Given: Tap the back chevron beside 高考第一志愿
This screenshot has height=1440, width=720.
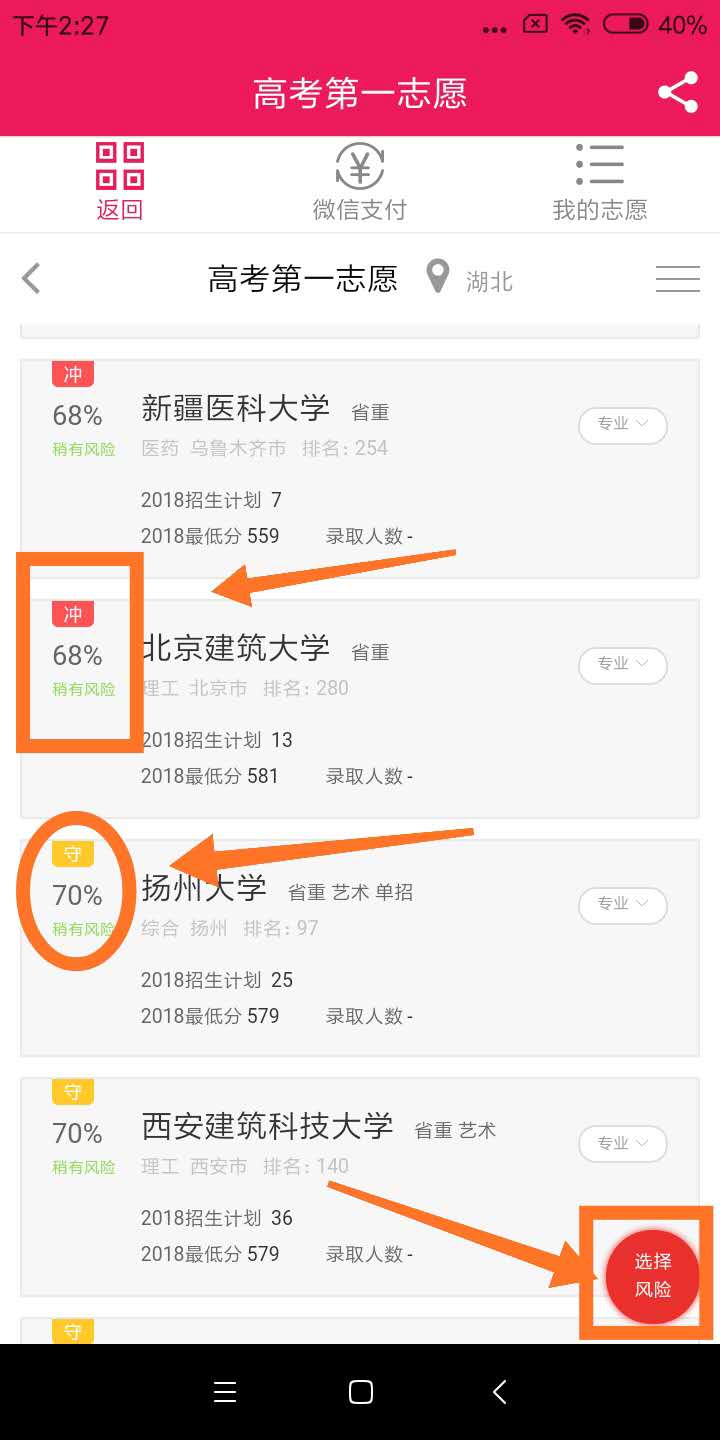Looking at the screenshot, I should [x=30, y=278].
